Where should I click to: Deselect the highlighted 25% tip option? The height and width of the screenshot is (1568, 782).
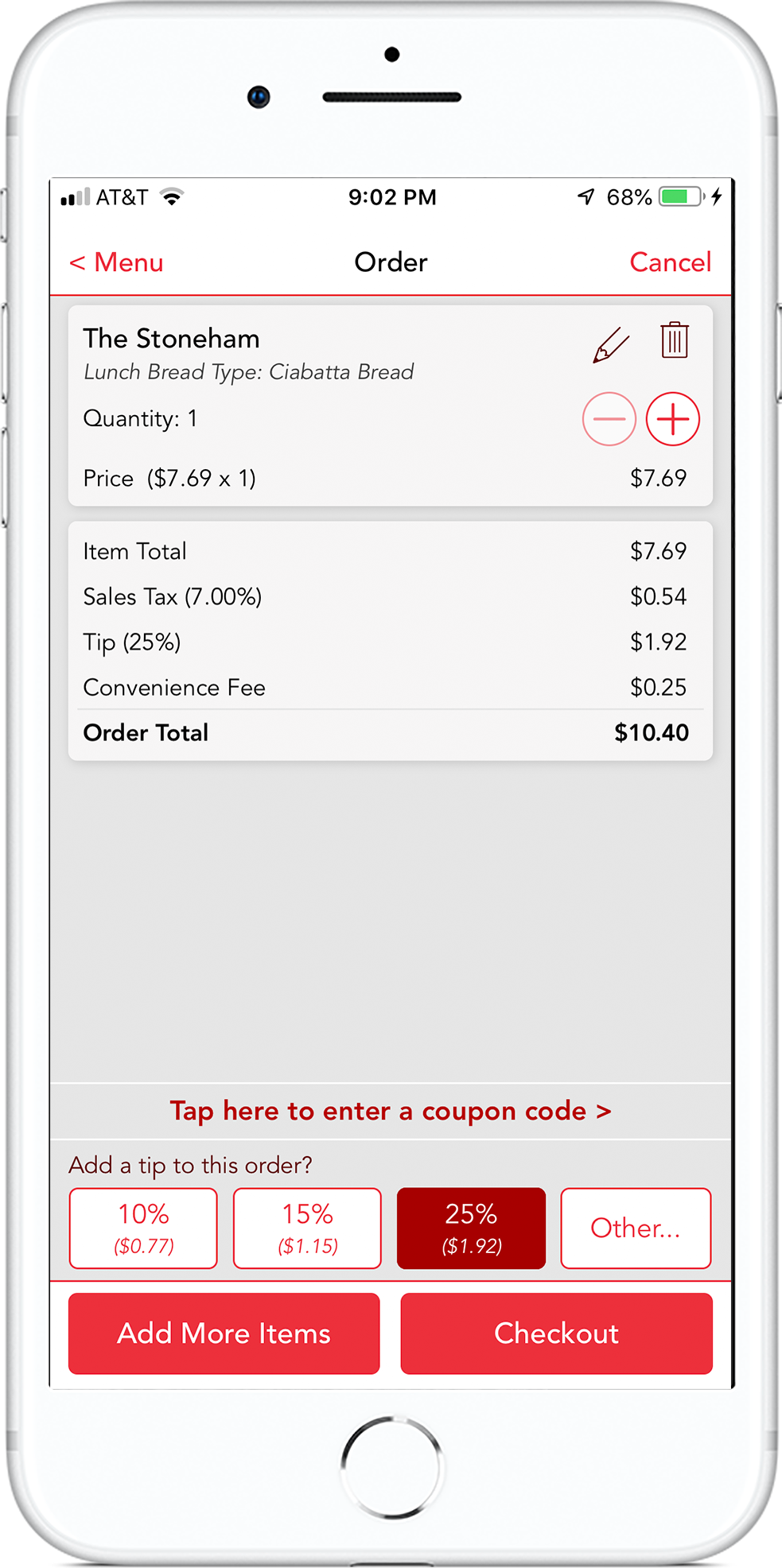point(471,1228)
